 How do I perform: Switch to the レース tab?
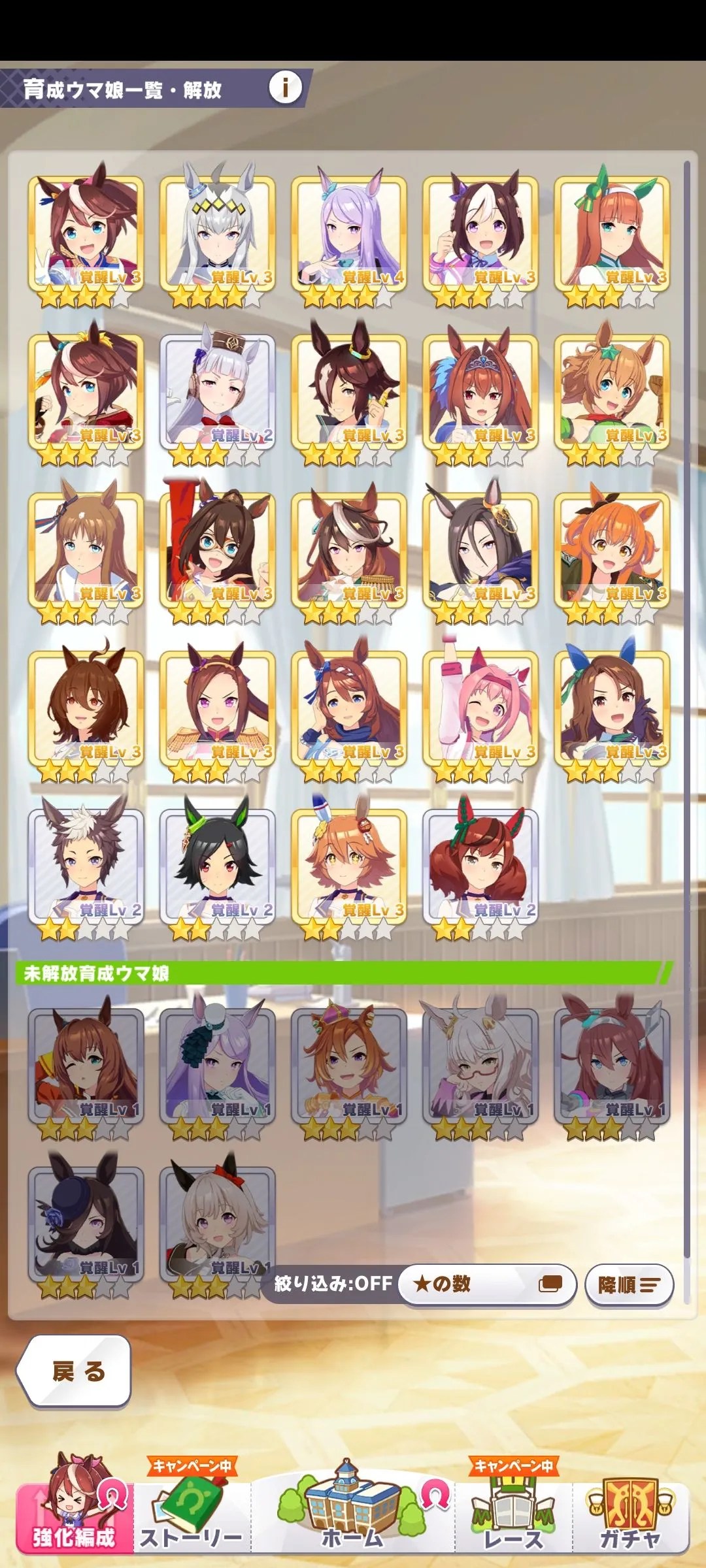(513, 1516)
